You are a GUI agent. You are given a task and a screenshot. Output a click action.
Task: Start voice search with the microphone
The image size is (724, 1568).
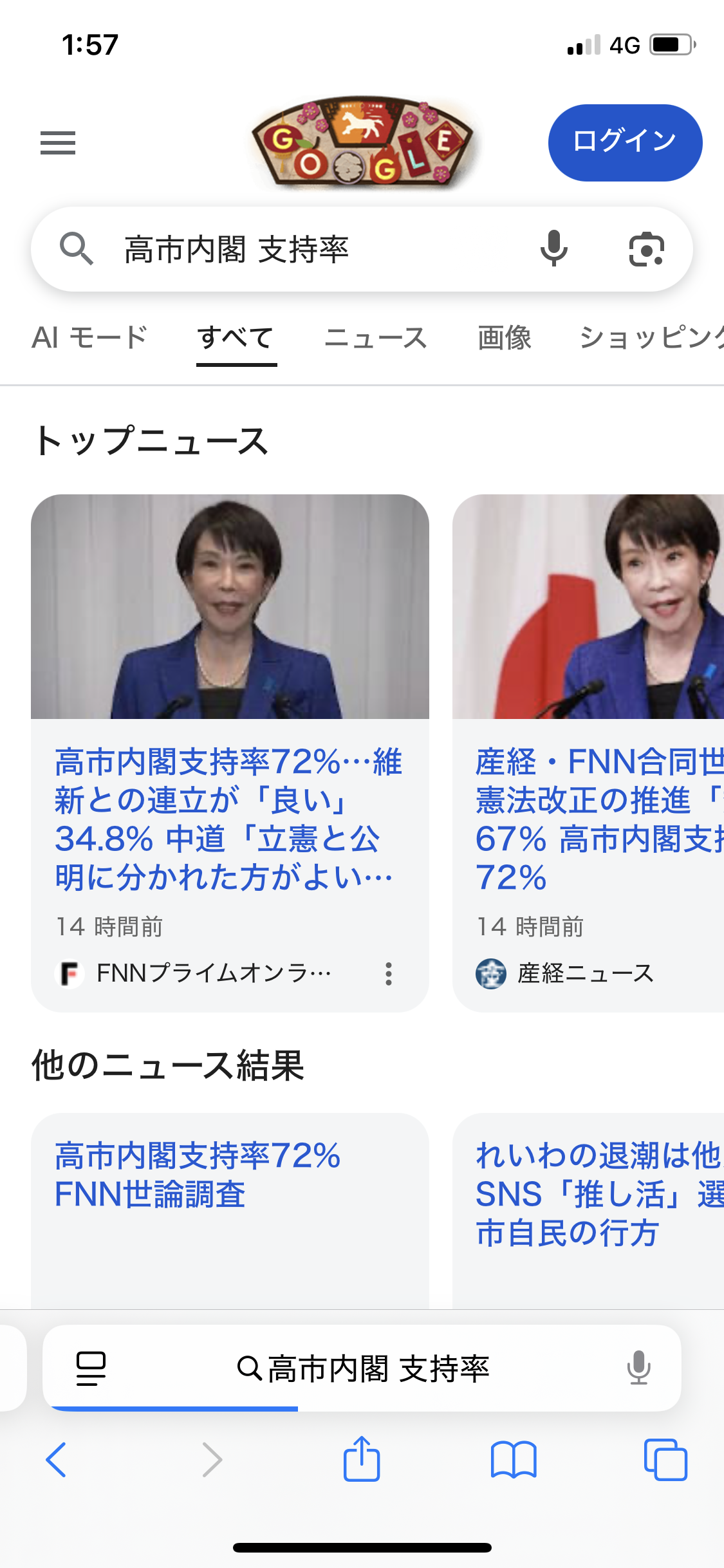pyautogui.click(x=553, y=250)
